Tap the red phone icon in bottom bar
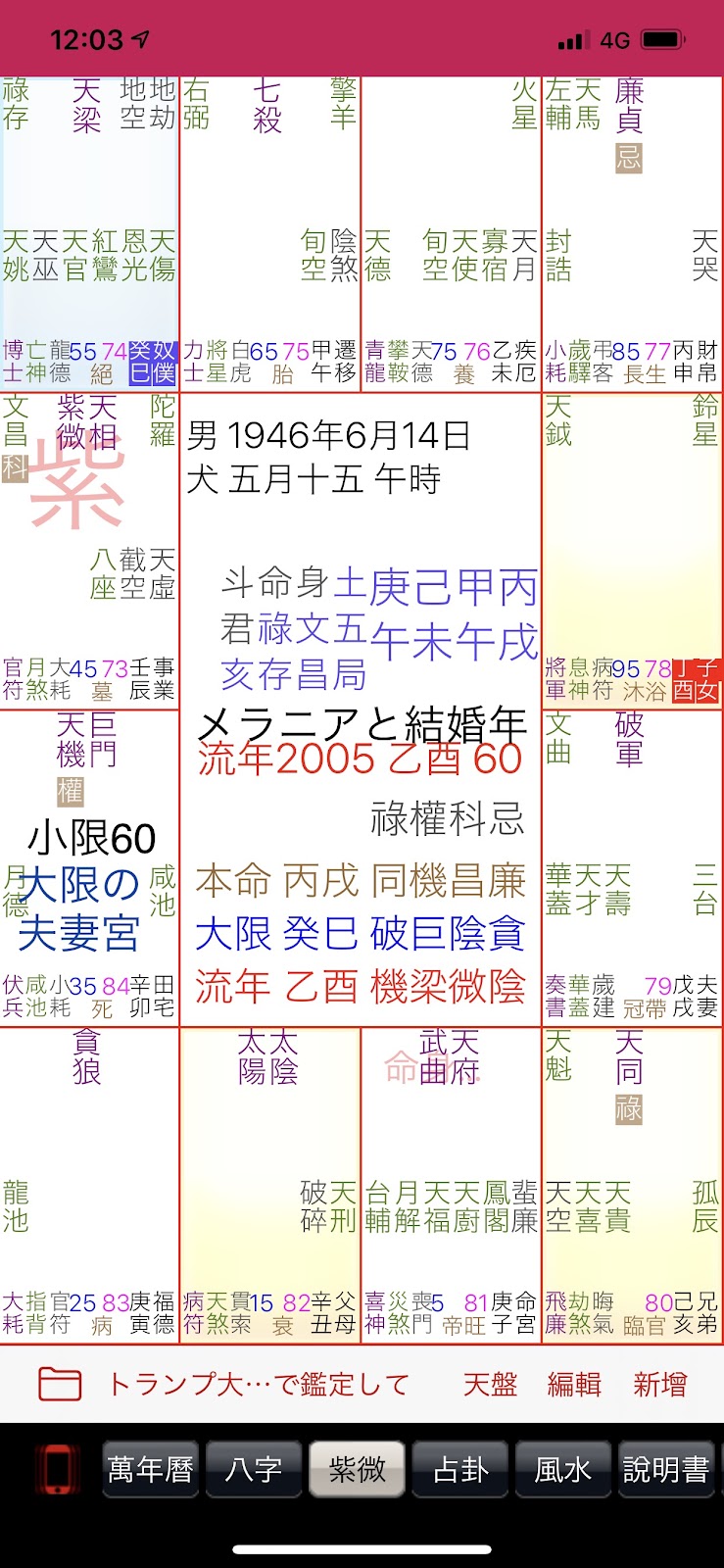This screenshot has width=724, height=1568. 57,1468
